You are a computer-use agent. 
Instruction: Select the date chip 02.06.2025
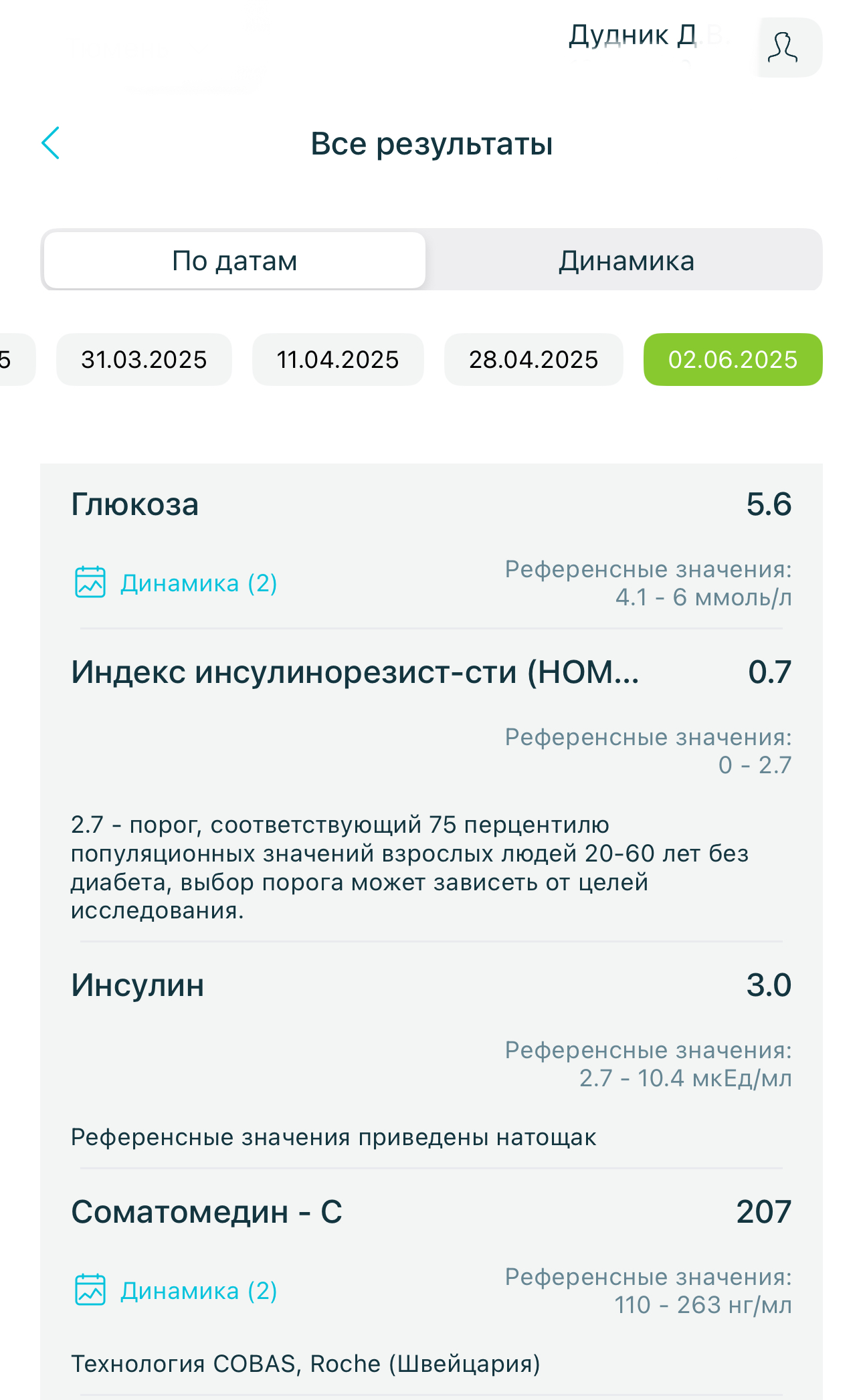pos(733,360)
